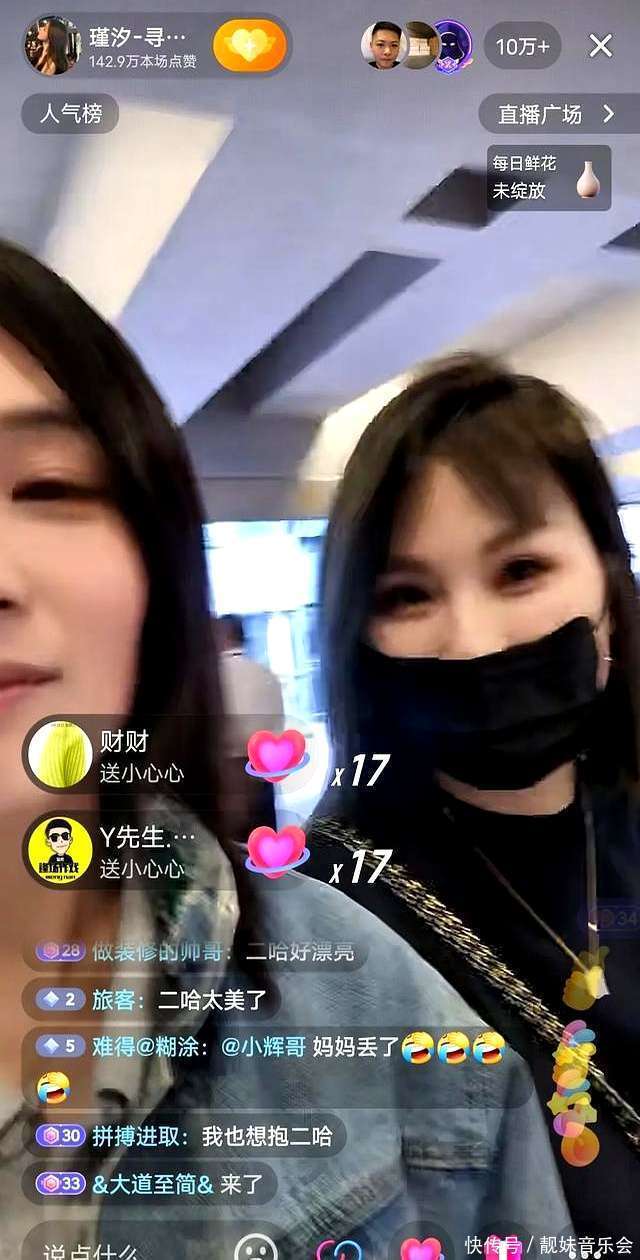Viewport: 640px width, 1260px height.
Task: Go to 直播广场 live plaza
Action: [558, 114]
